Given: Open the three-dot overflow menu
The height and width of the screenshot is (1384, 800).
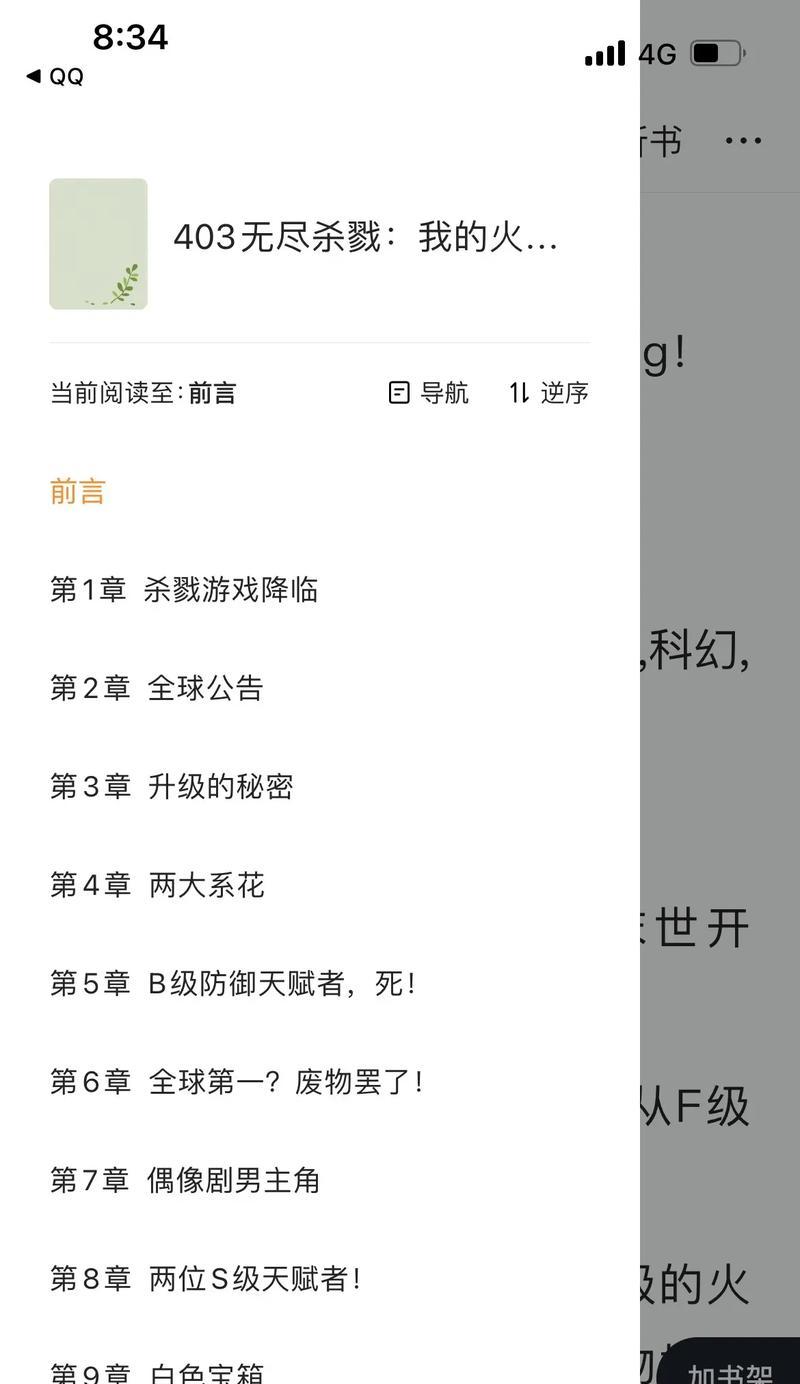Looking at the screenshot, I should tap(743, 141).
